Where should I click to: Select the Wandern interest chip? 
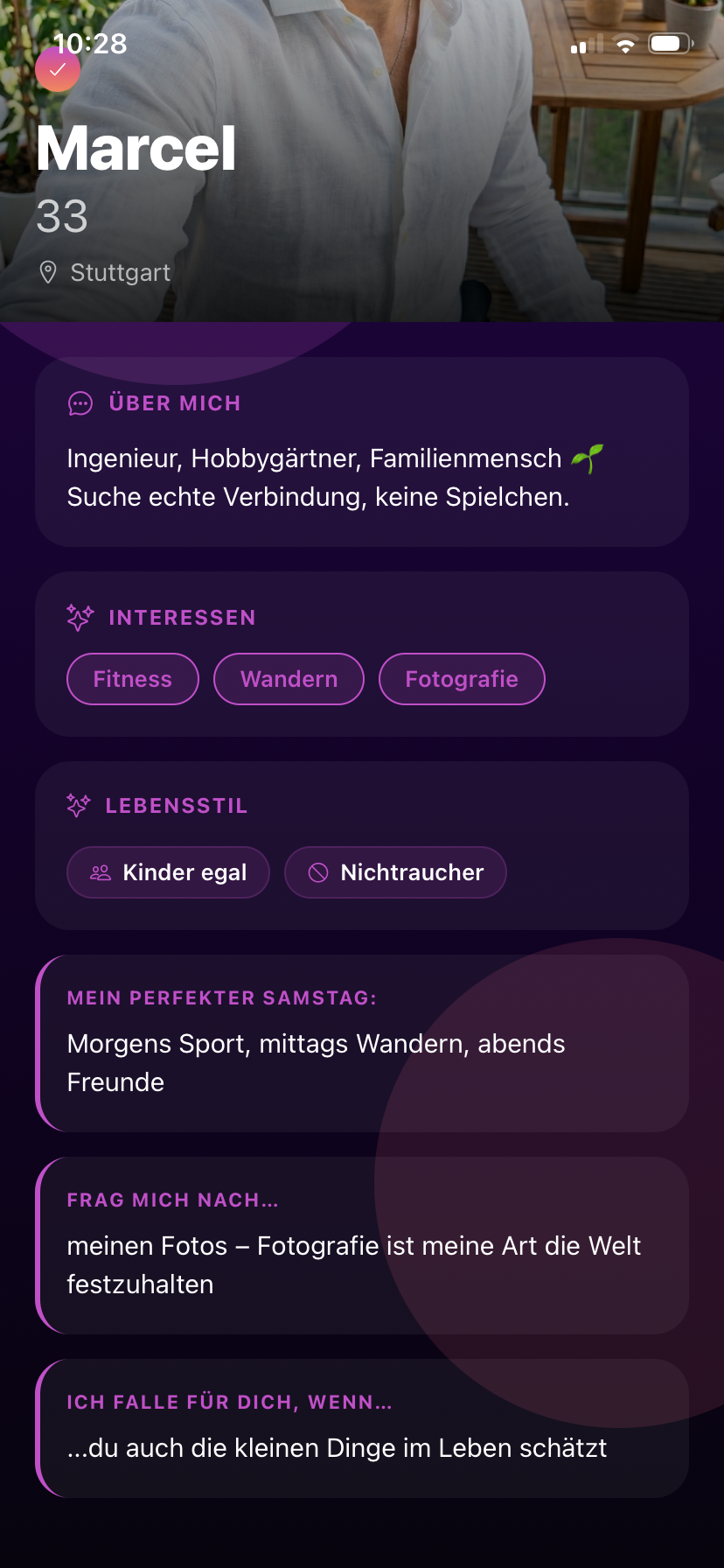(289, 679)
